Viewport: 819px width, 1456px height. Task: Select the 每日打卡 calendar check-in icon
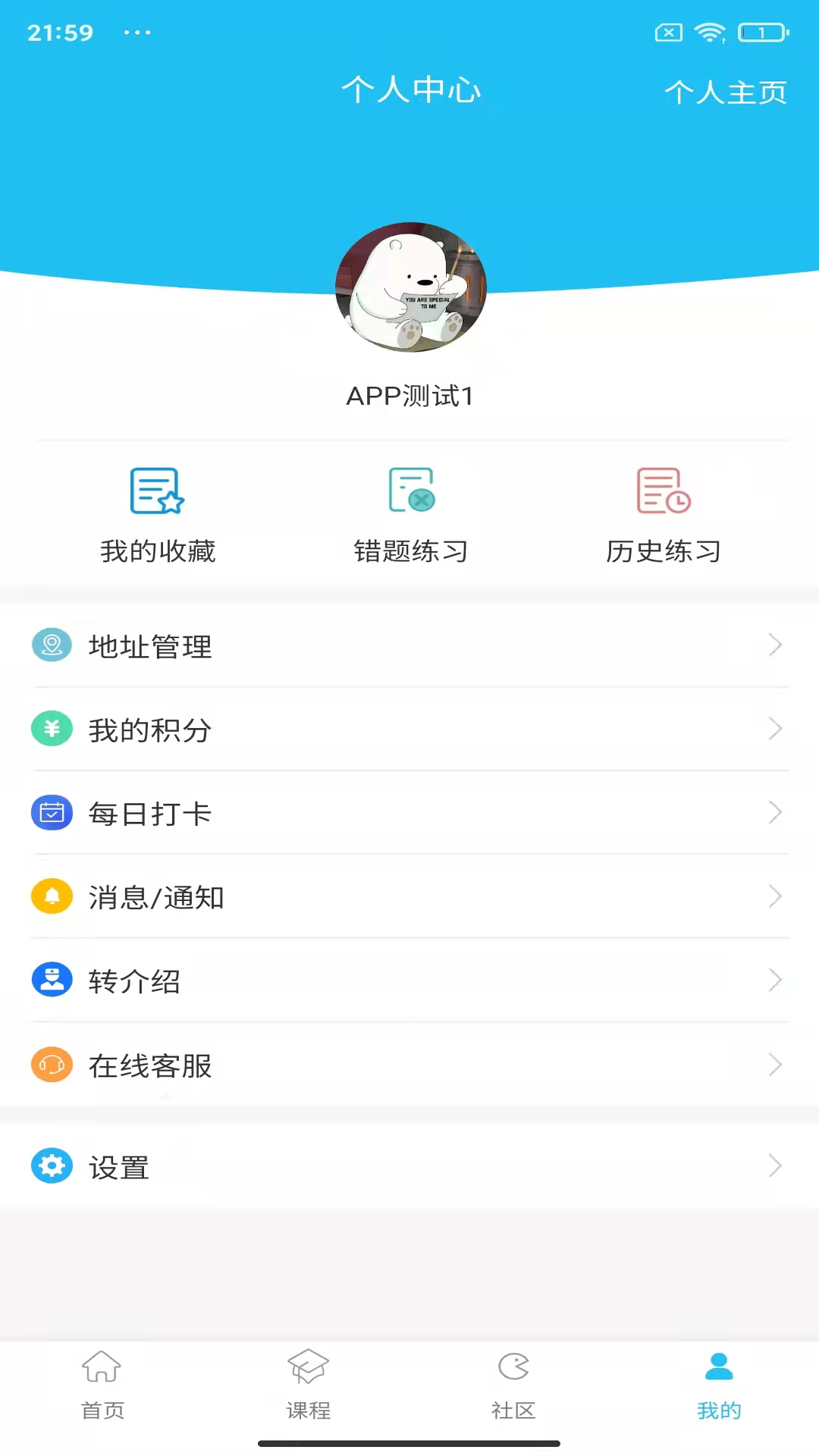click(x=52, y=812)
